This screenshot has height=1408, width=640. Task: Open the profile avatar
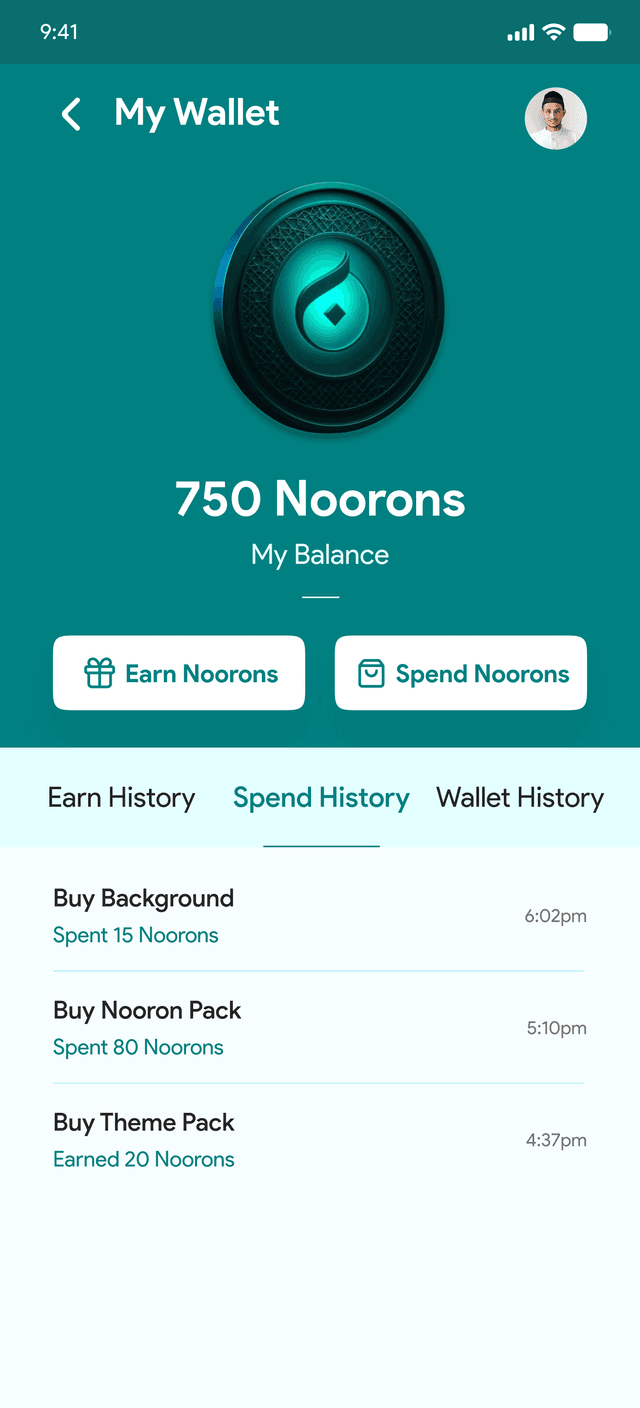tap(555, 119)
